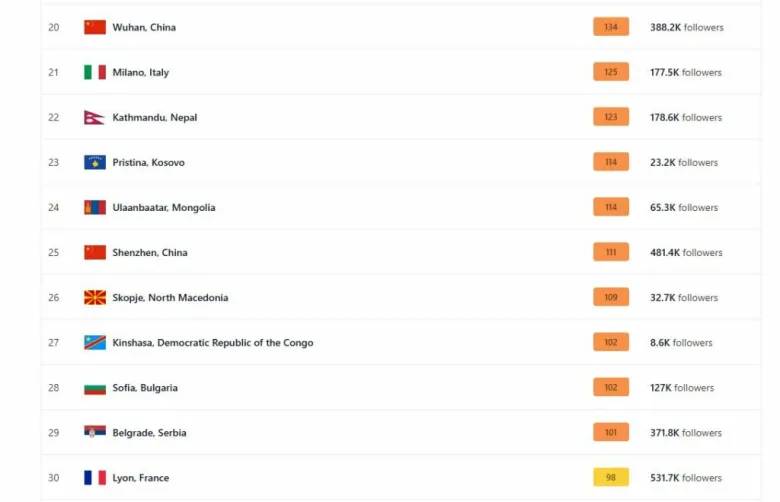Open the Wuhan, China row

tap(144, 27)
